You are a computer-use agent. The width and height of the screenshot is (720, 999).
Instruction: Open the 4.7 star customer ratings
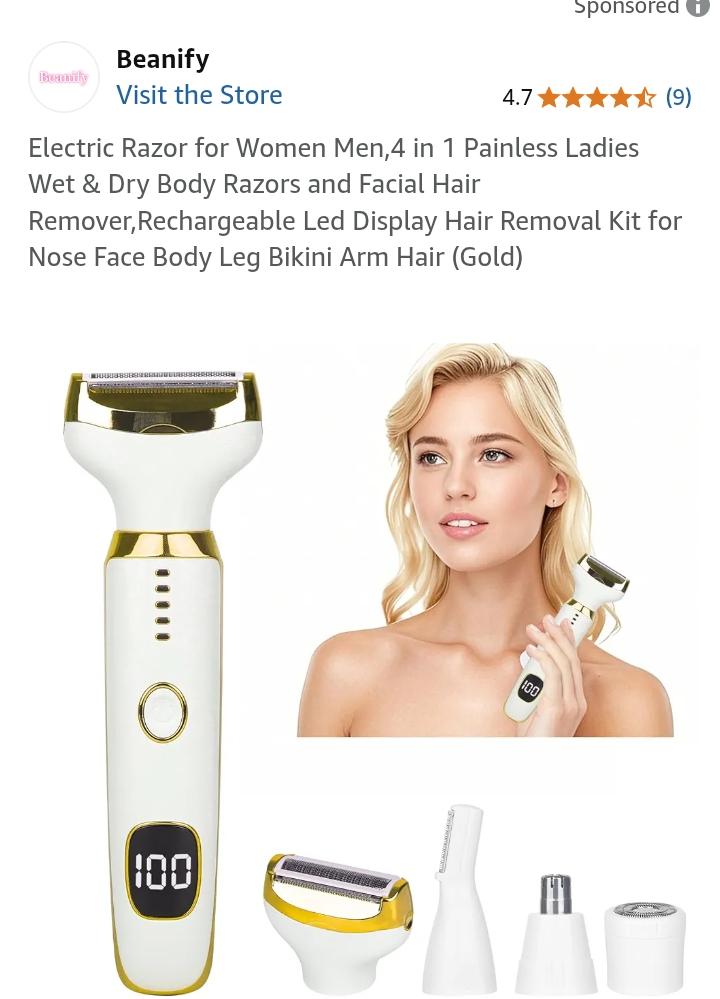point(596,97)
